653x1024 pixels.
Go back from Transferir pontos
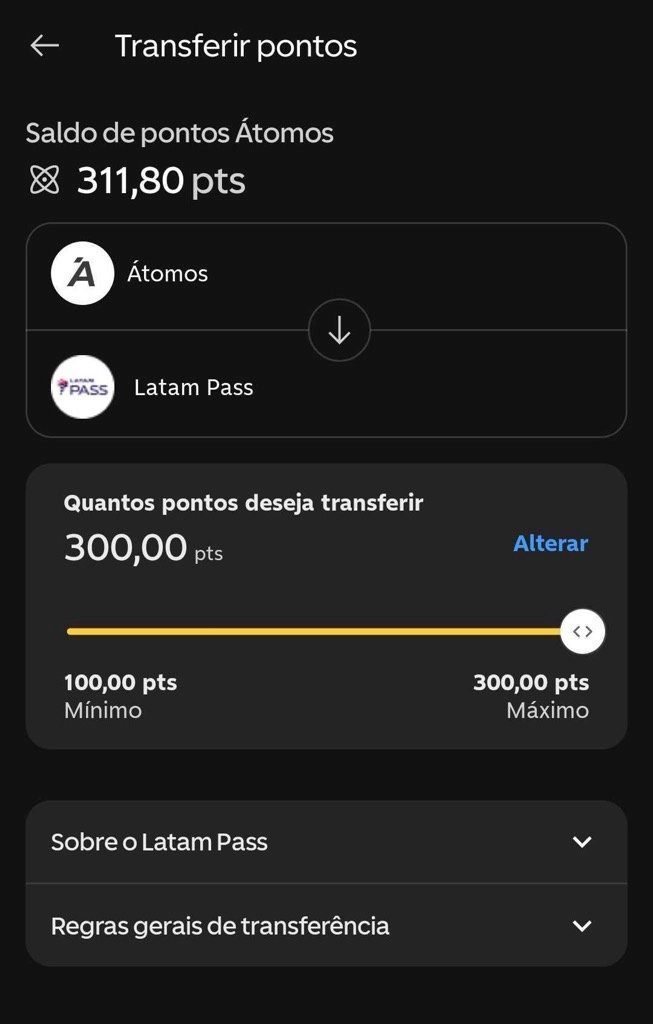tap(45, 46)
